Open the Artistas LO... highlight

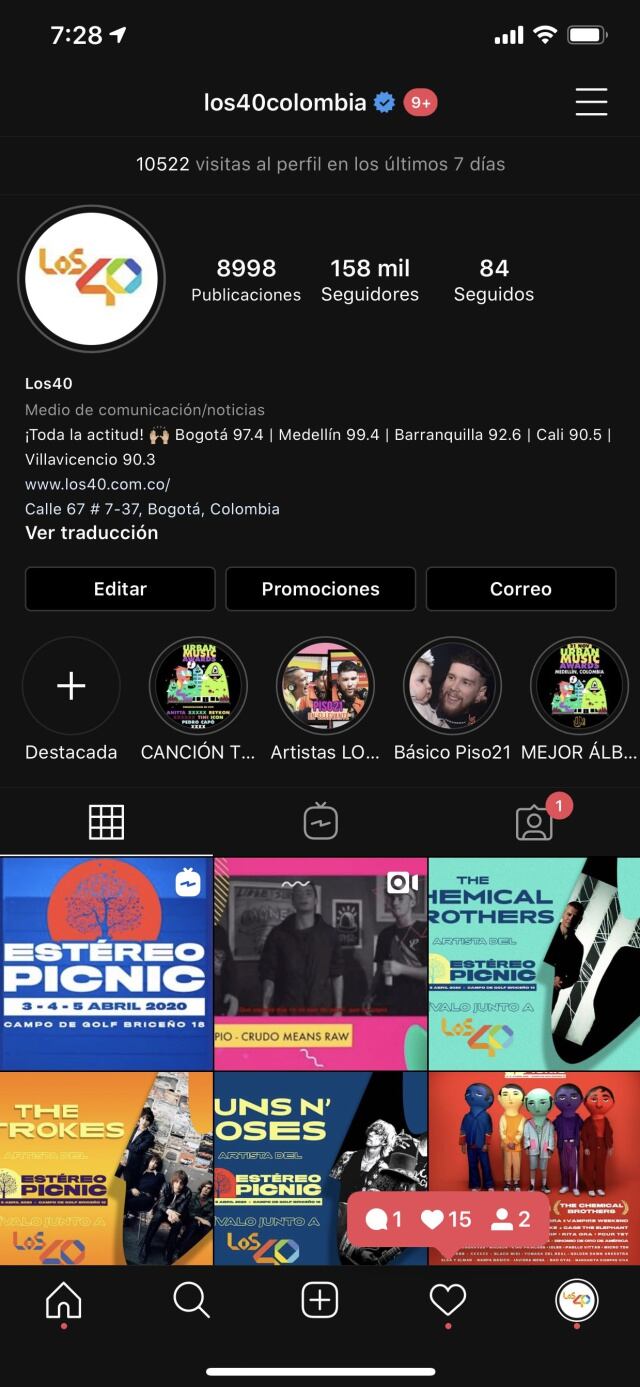[x=325, y=686]
